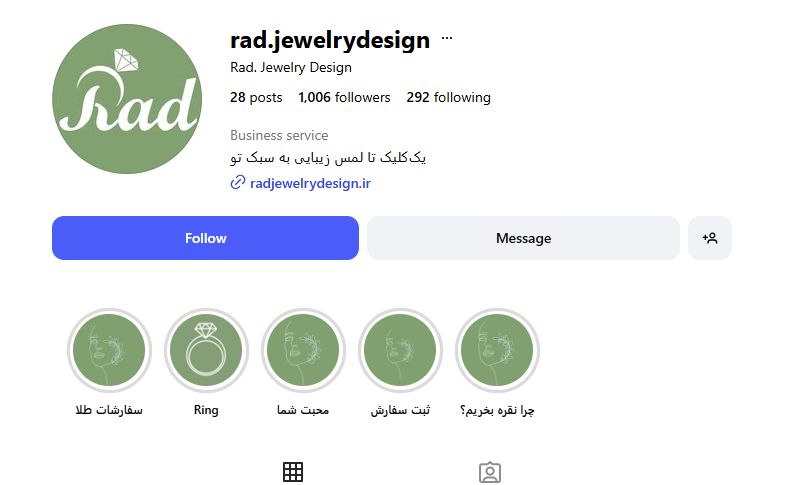Image resolution: width=799 pixels, height=485 pixels.
Task: View the 1,006 followers list
Action: coord(344,97)
